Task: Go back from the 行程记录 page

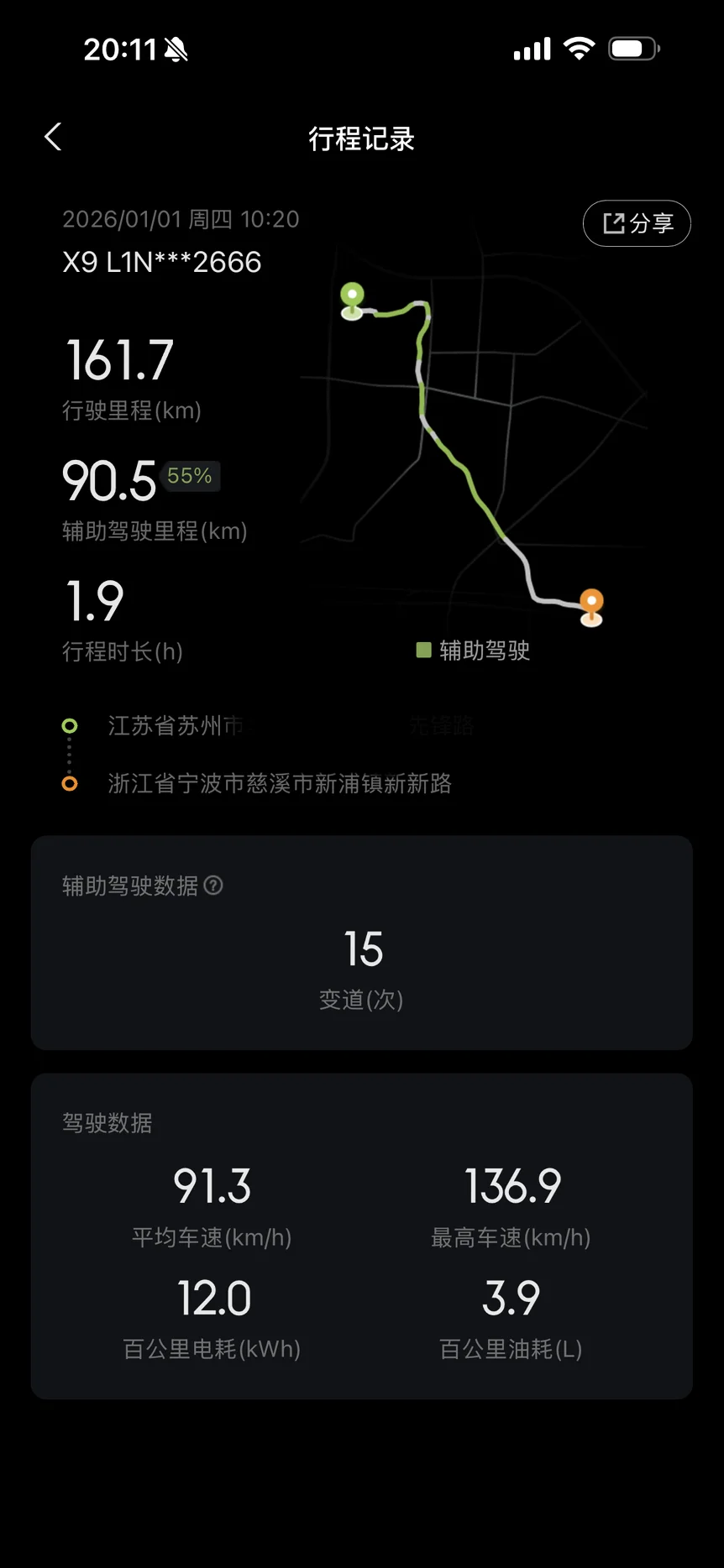Action: pyautogui.click(x=53, y=137)
